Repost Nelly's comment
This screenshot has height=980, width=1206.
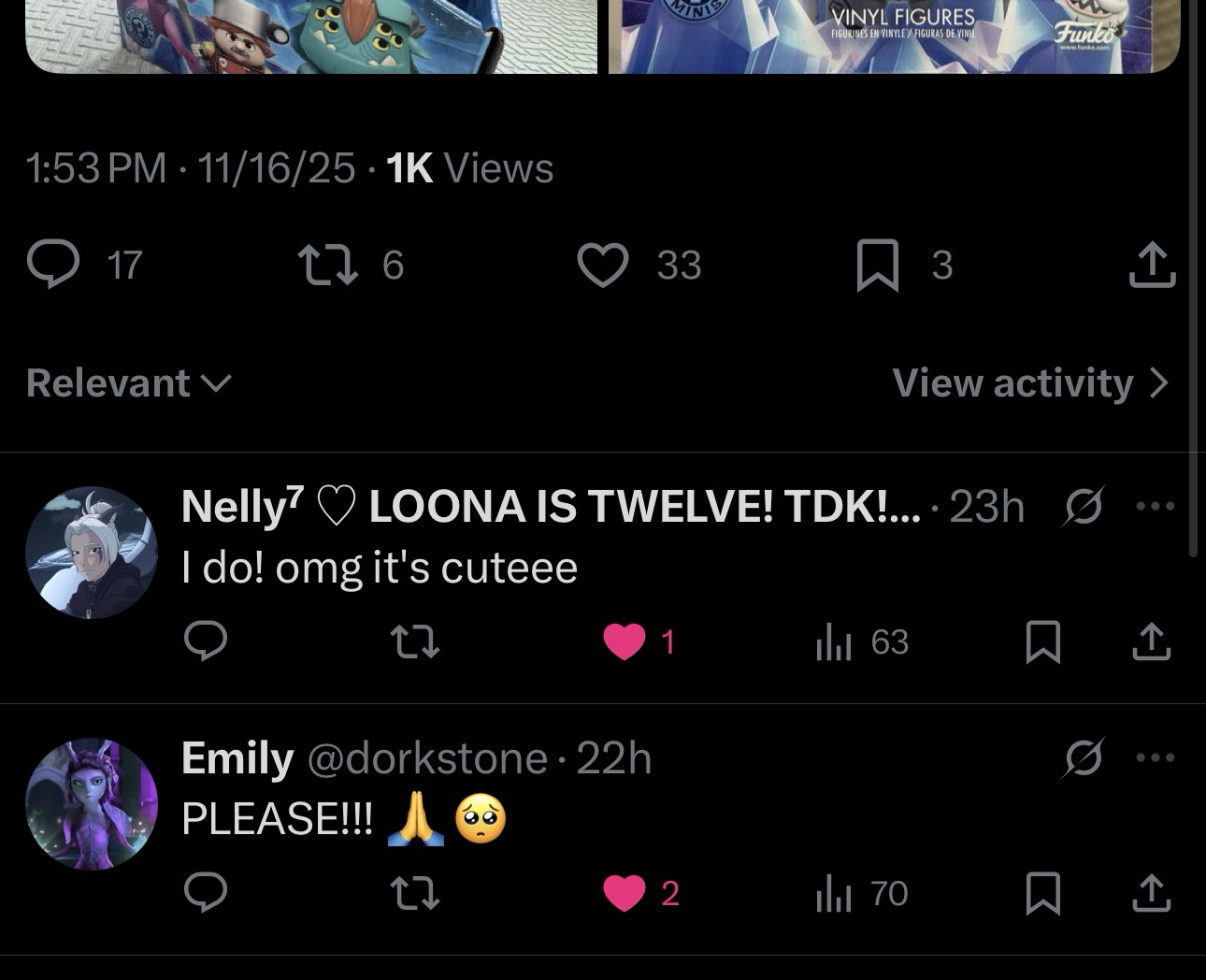pos(414,641)
